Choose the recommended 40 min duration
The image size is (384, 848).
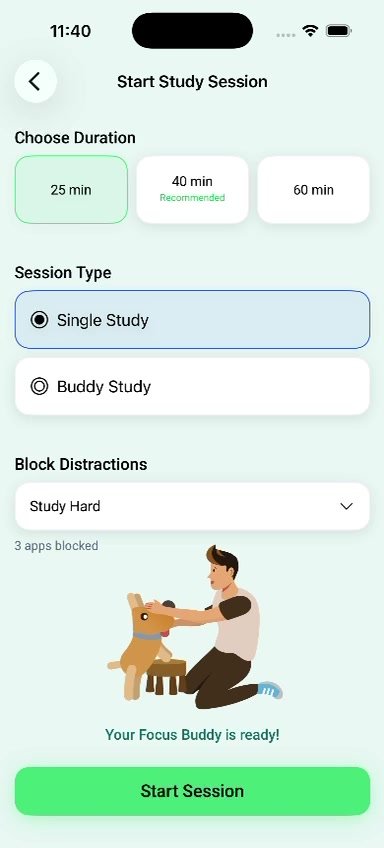[x=193, y=190]
